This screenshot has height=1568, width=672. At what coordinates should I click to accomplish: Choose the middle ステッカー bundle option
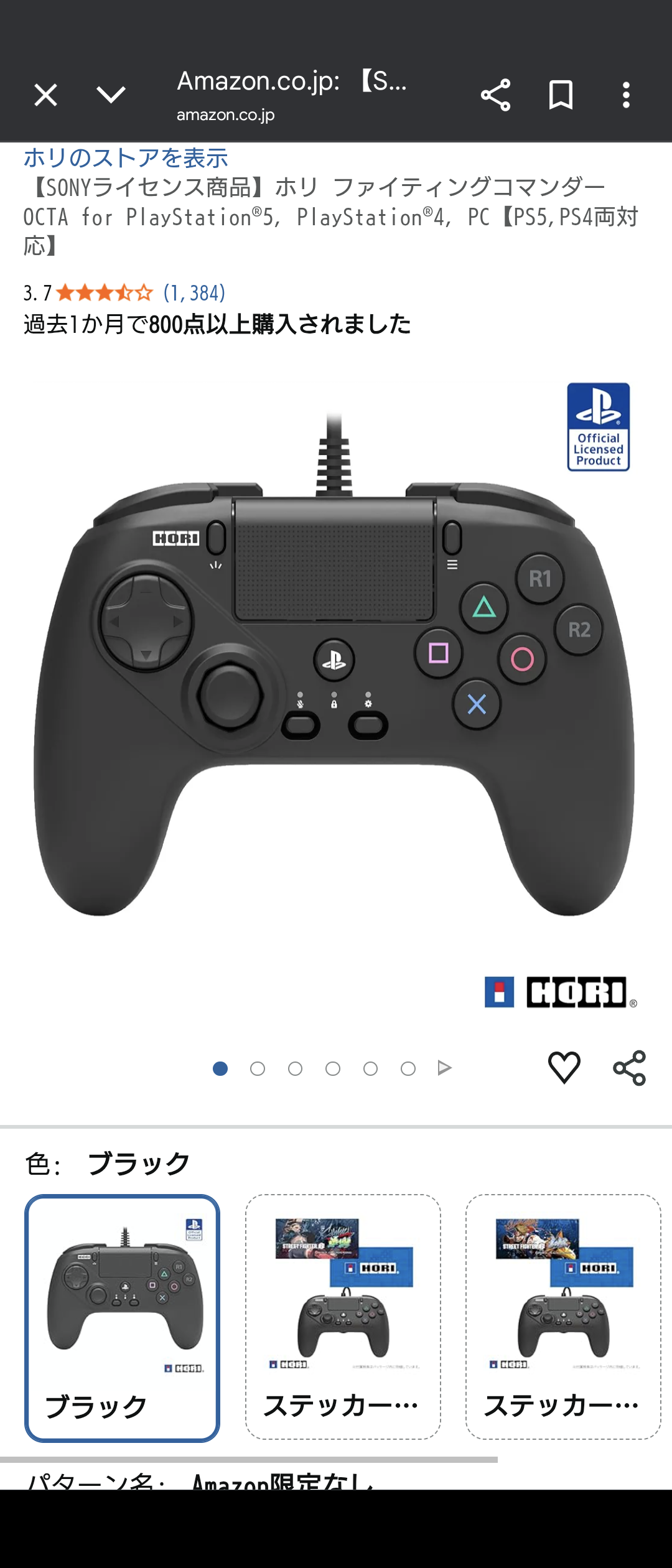(x=343, y=1316)
